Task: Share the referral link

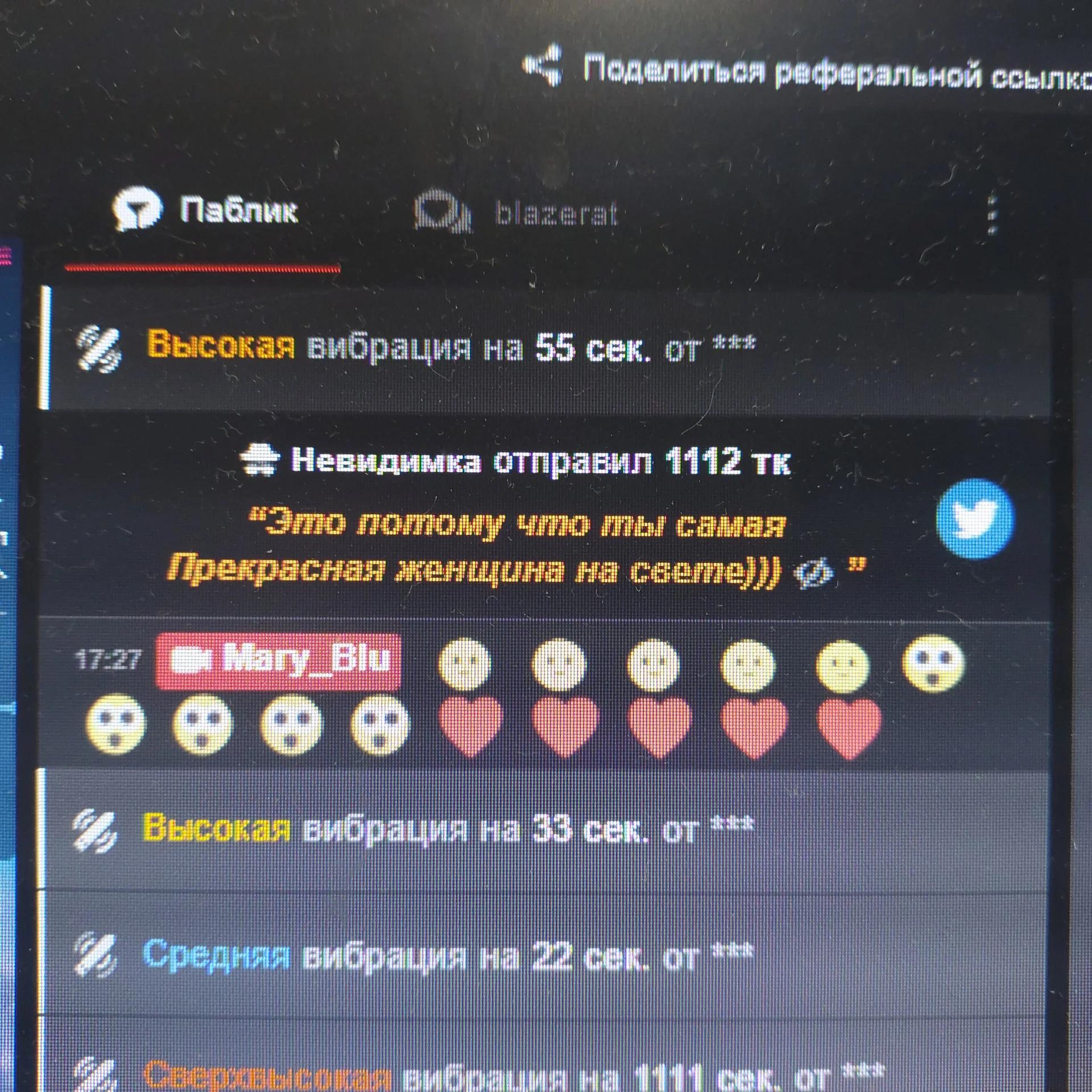Action: (x=796, y=72)
